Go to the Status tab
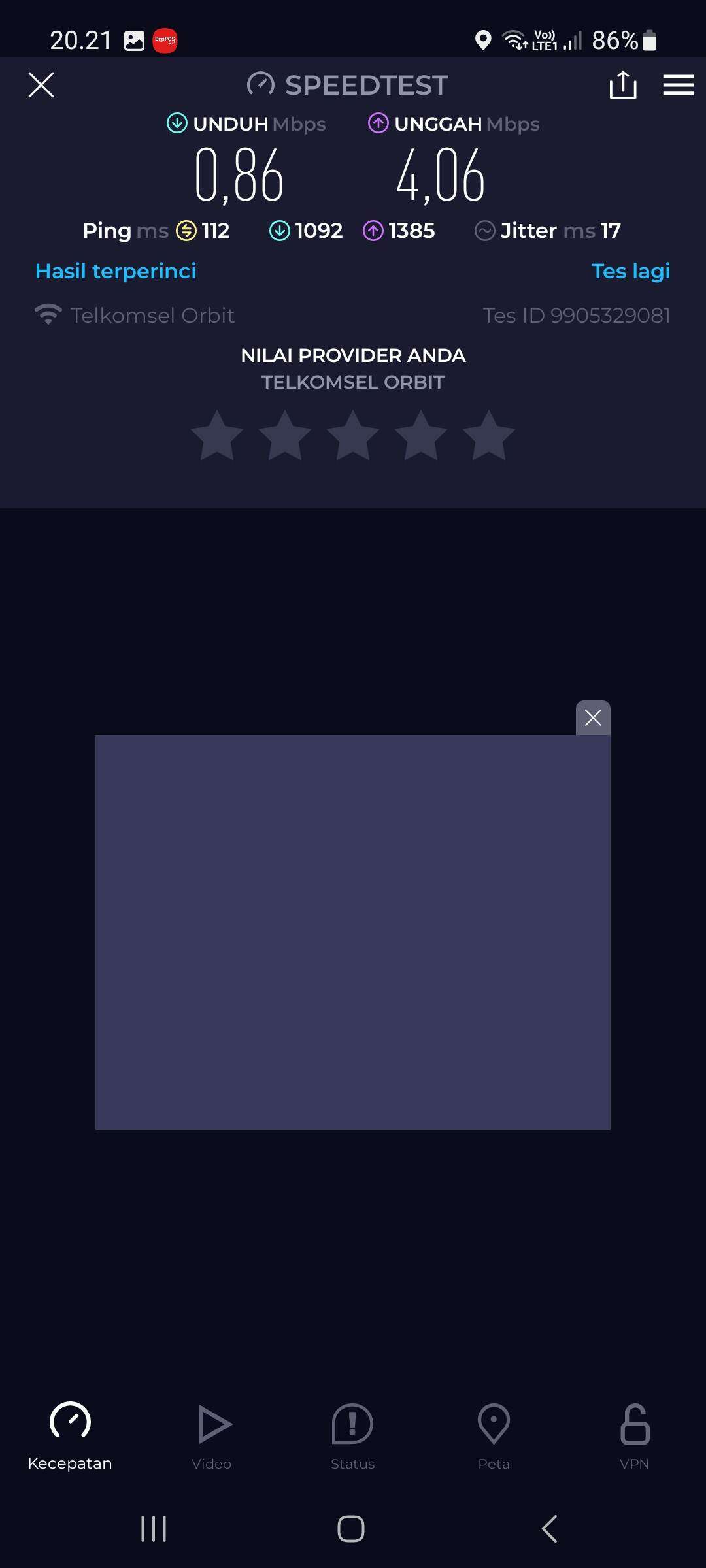Screen dimensions: 706x1568 click(x=353, y=1436)
